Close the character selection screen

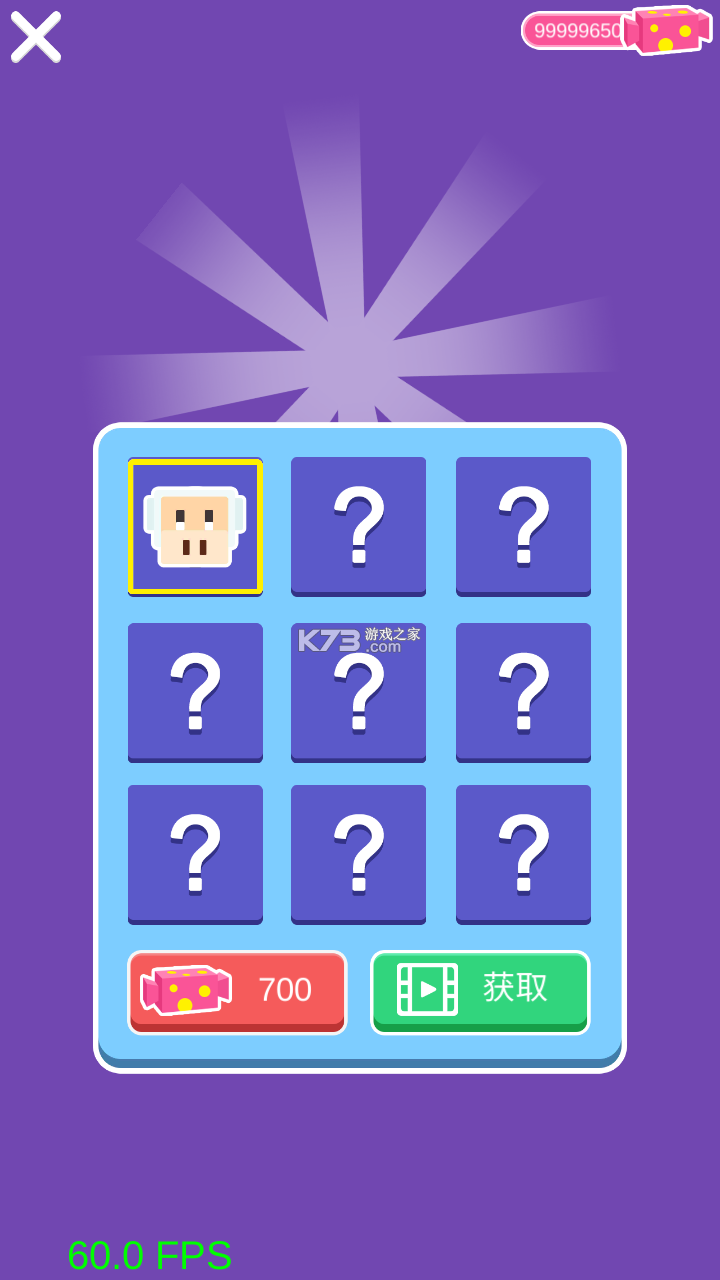(x=36, y=37)
